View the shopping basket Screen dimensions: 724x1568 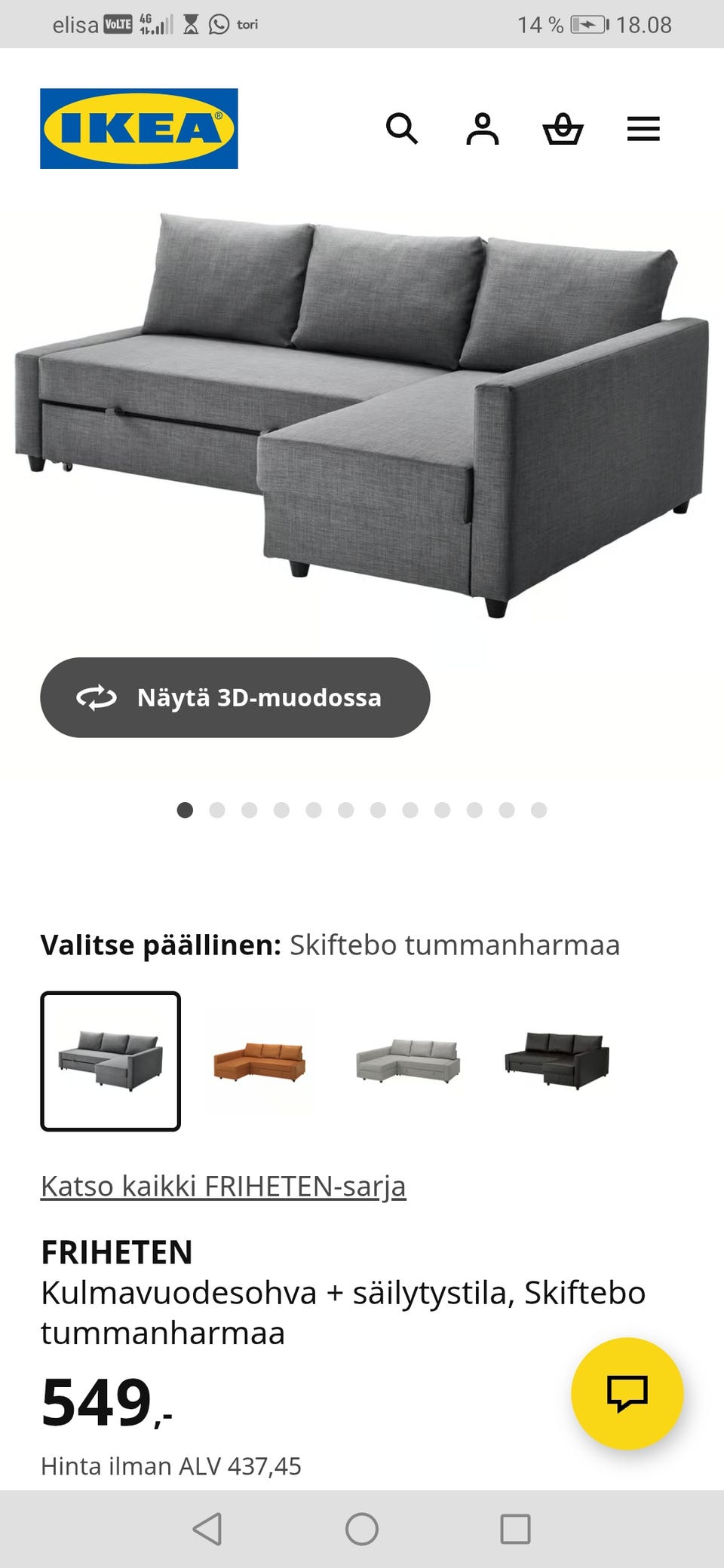[563, 129]
